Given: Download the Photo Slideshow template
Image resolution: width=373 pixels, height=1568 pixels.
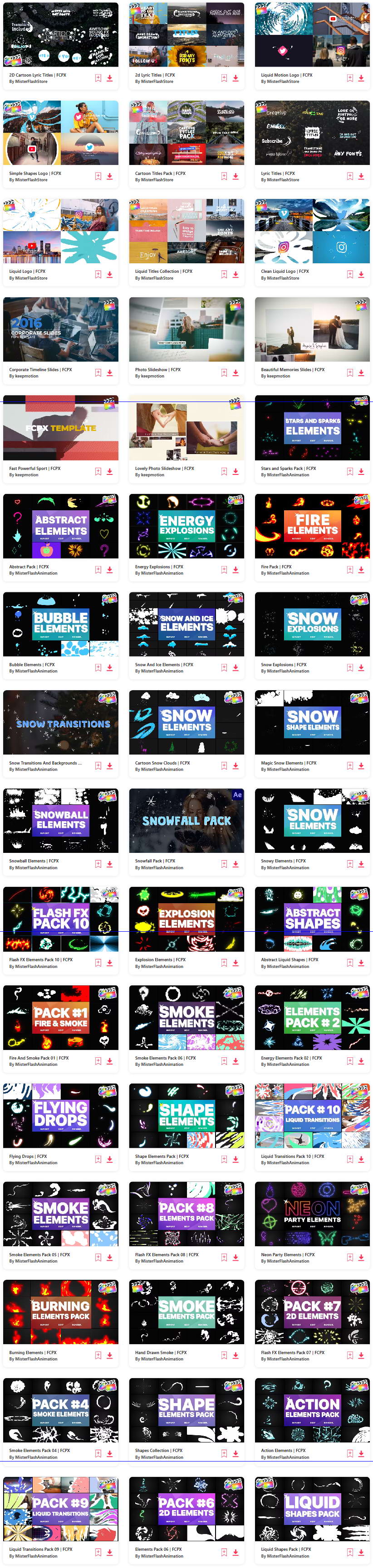Looking at the screenshot, I should point(235,373).
